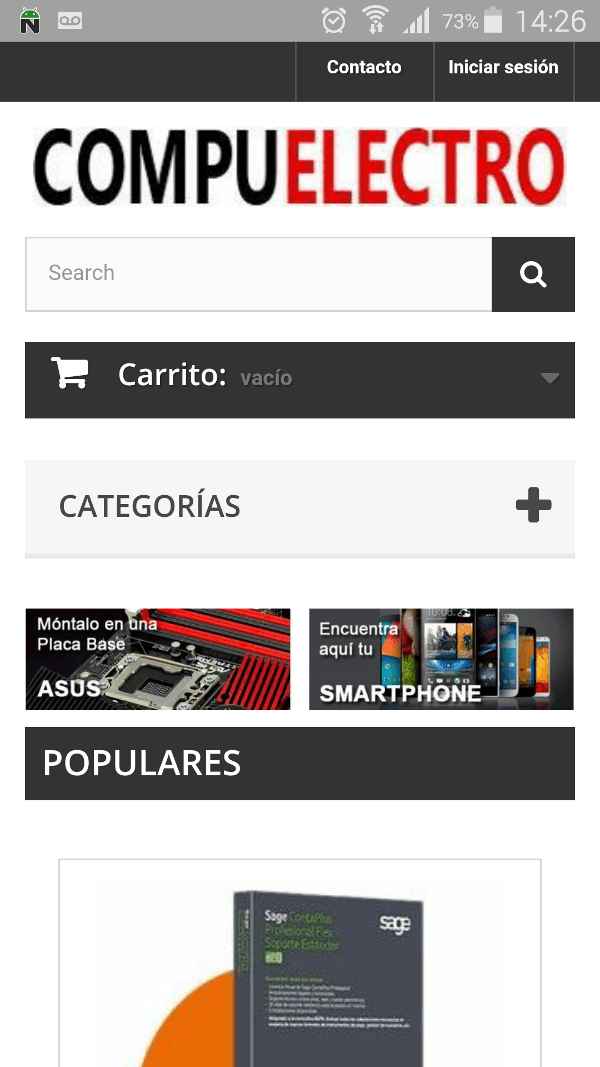Open the Smartphone banner
Screen dimensions: 600x1067
(x=441, y=659)
